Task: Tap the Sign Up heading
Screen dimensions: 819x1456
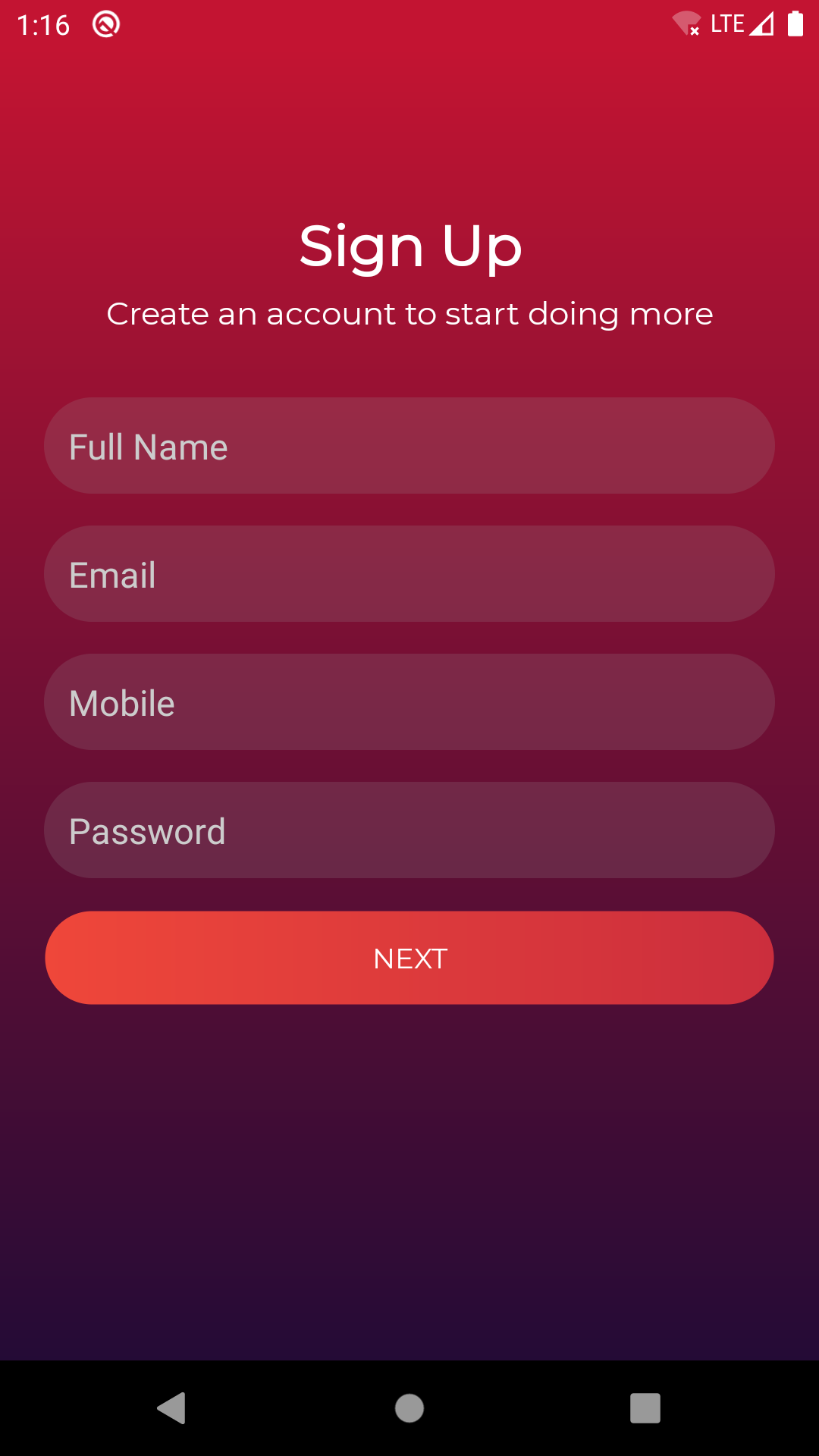Action: pos(409,246)
